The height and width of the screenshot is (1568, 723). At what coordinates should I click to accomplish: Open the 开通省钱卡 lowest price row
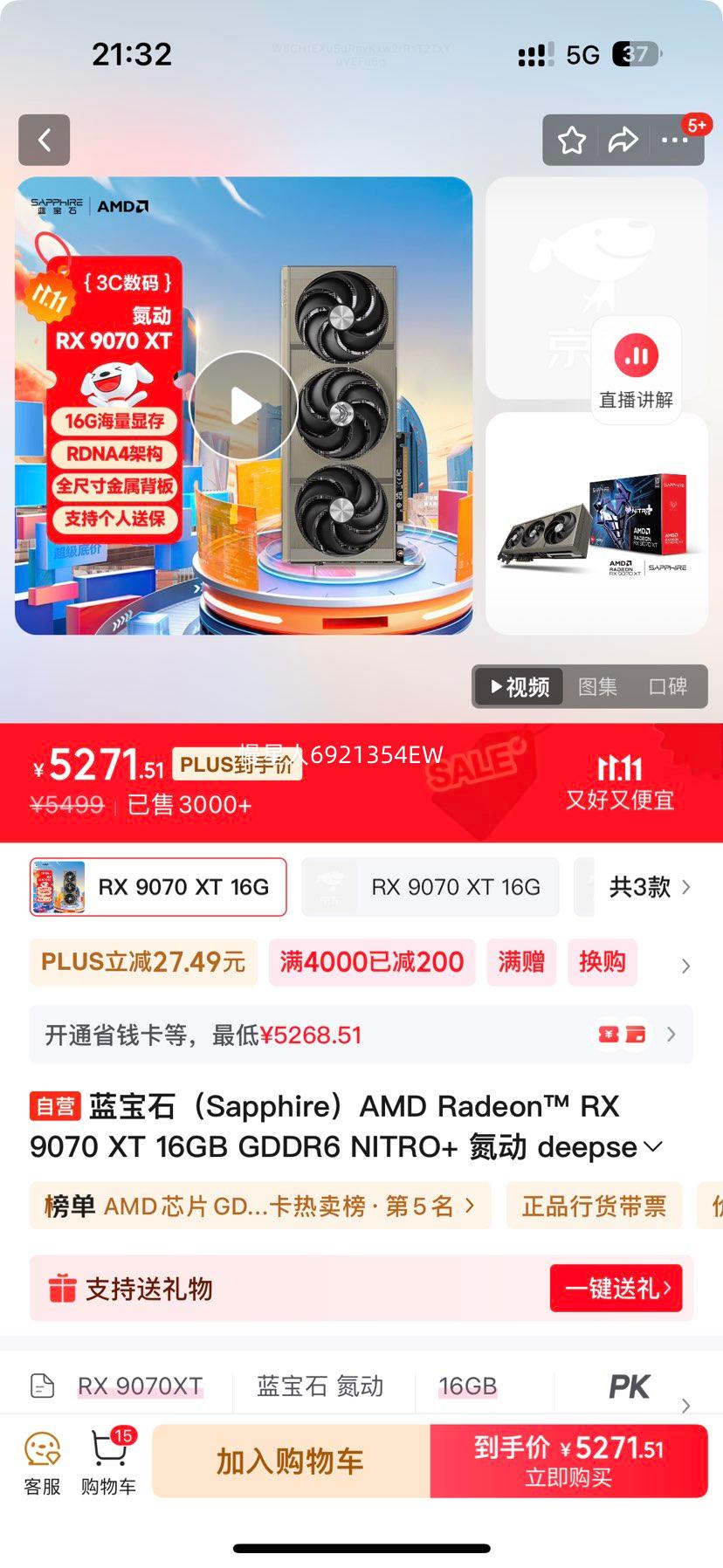coord(361,1035)
